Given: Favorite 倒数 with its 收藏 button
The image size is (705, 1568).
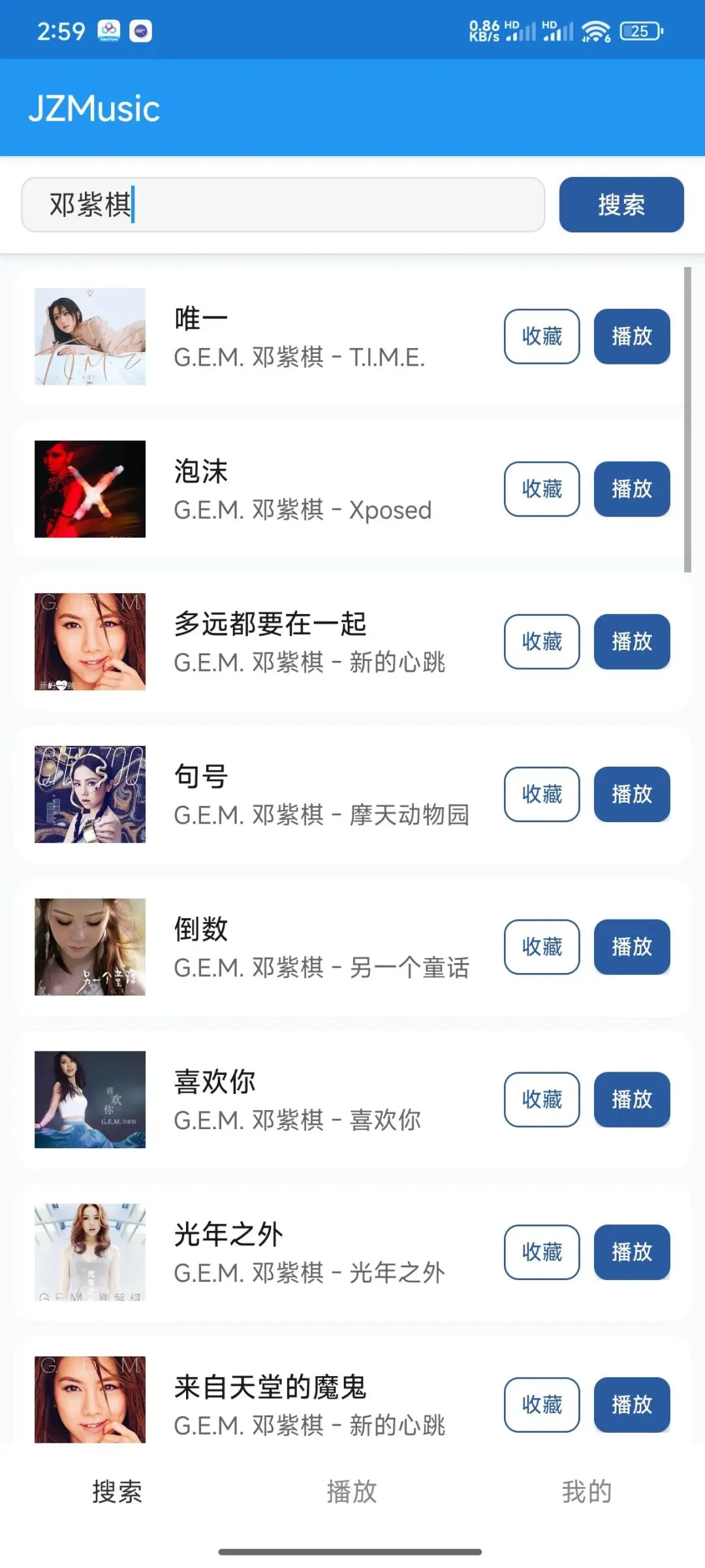Looking at the screenshot, I should pyautogui.click(x=542, y=947).
